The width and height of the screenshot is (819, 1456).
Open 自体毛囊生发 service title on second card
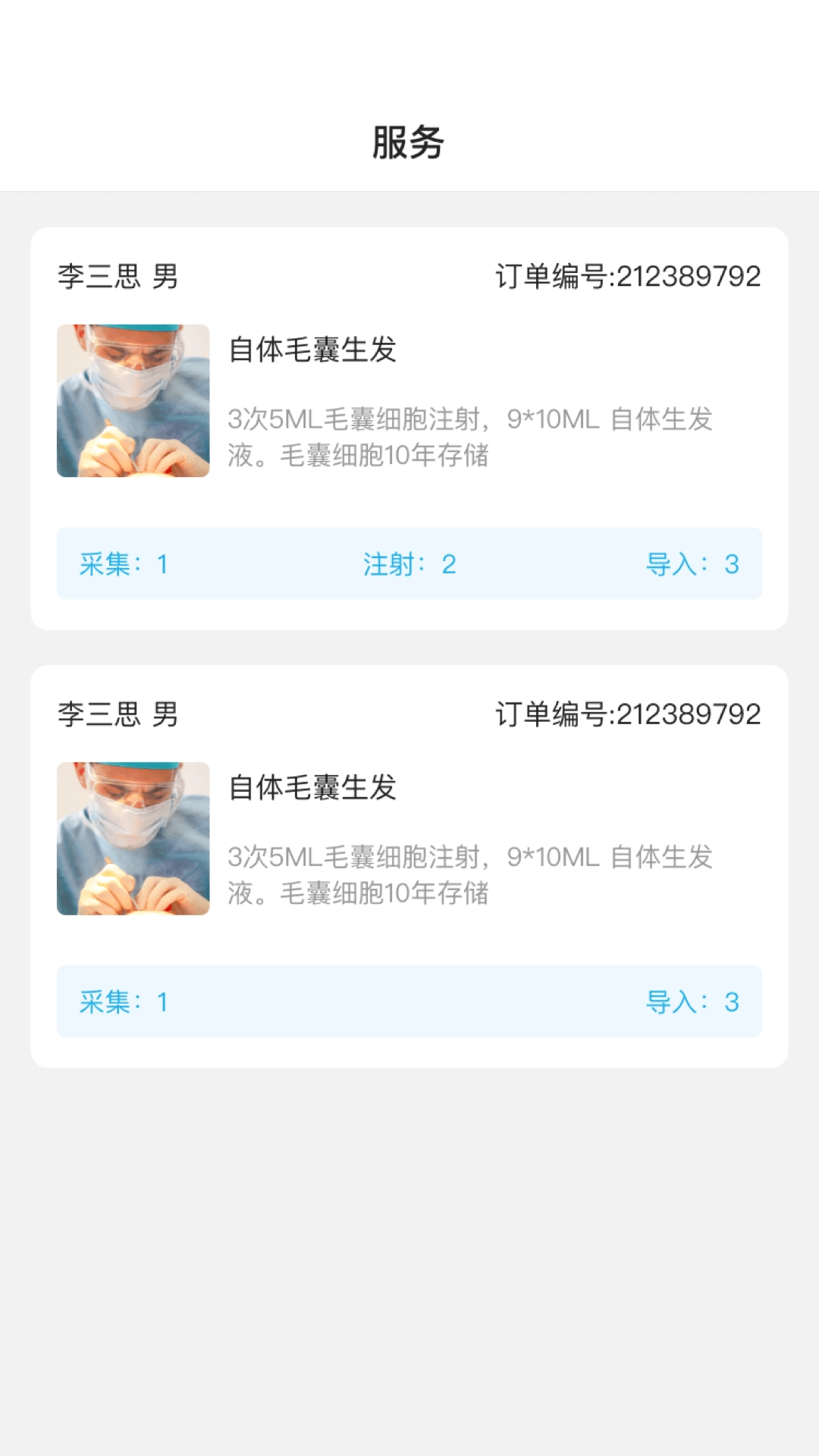[312, 789]
